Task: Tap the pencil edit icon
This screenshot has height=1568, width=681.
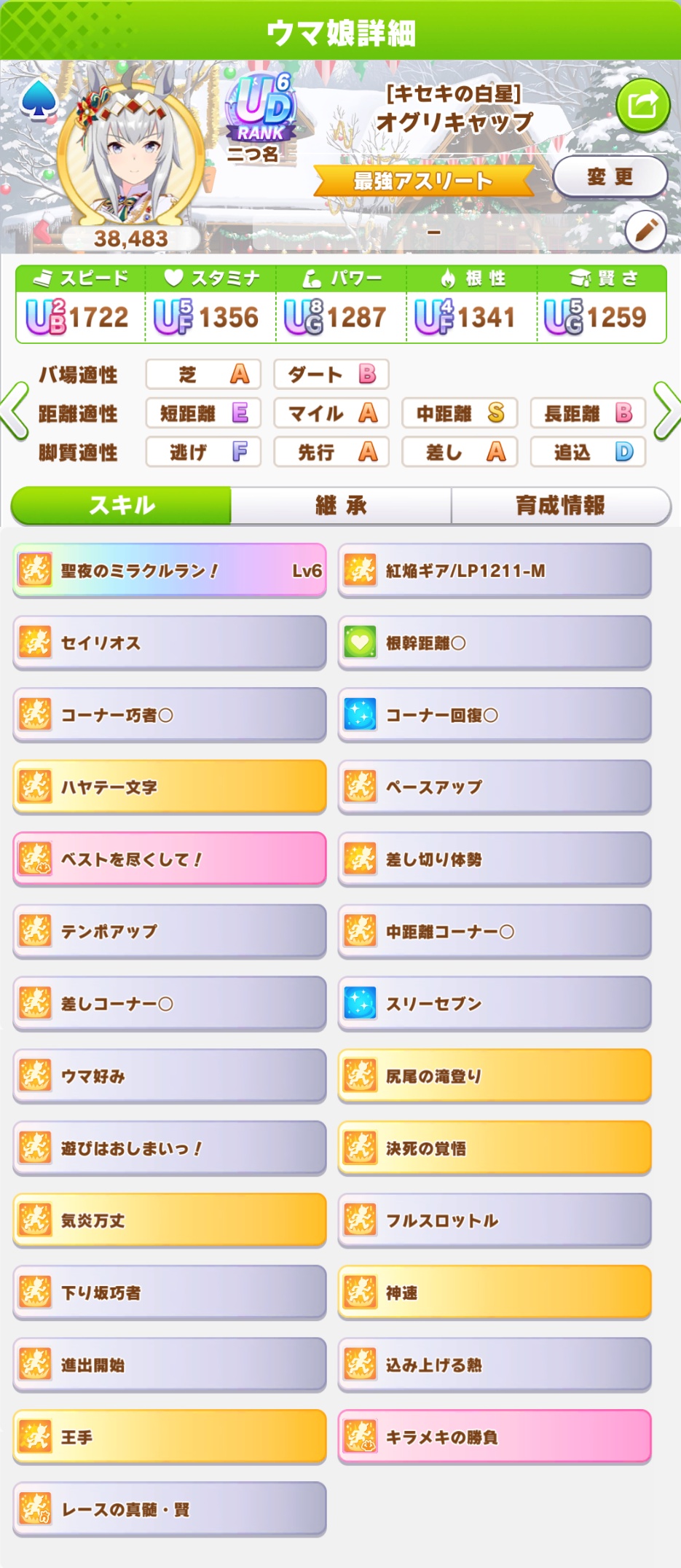Action: 645,231
